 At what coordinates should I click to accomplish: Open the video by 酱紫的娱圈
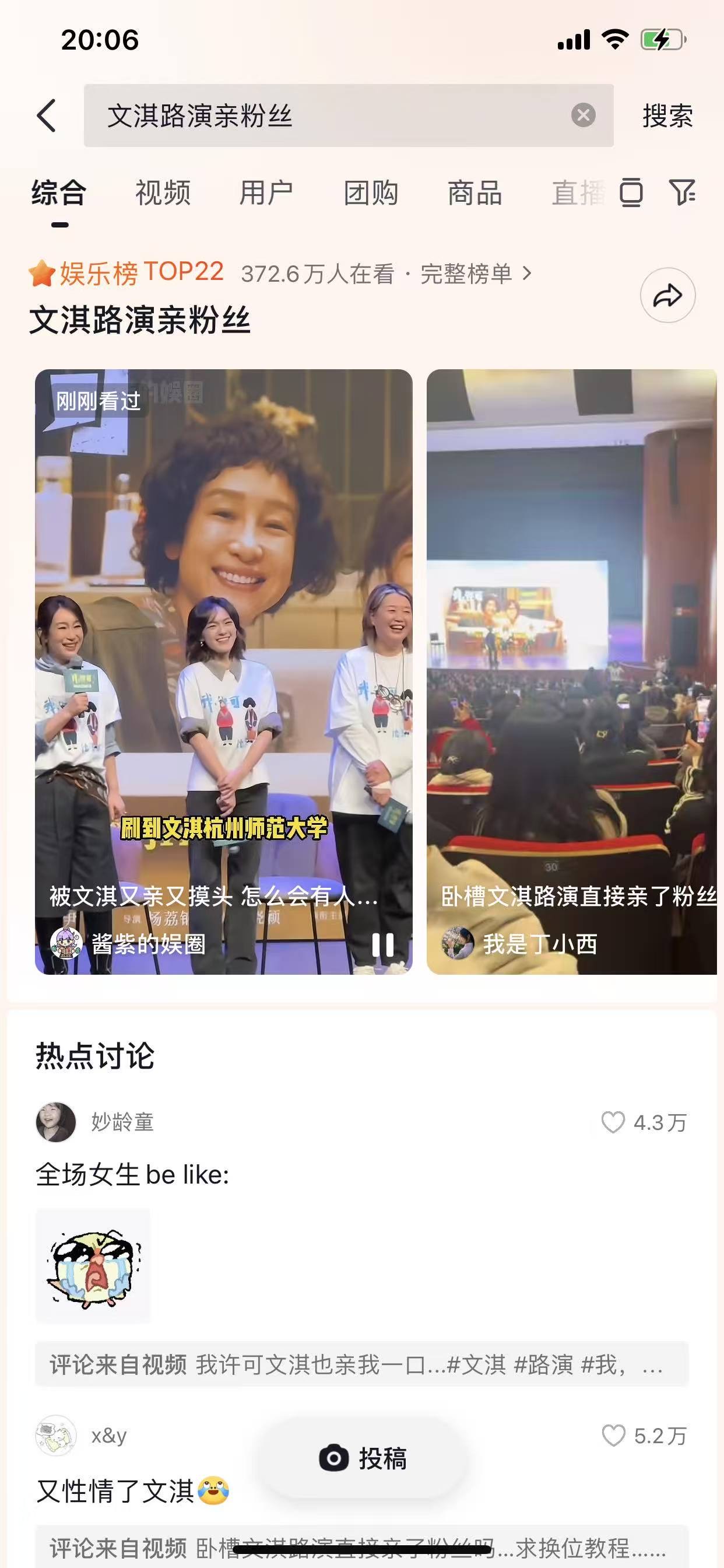(223, 670)
